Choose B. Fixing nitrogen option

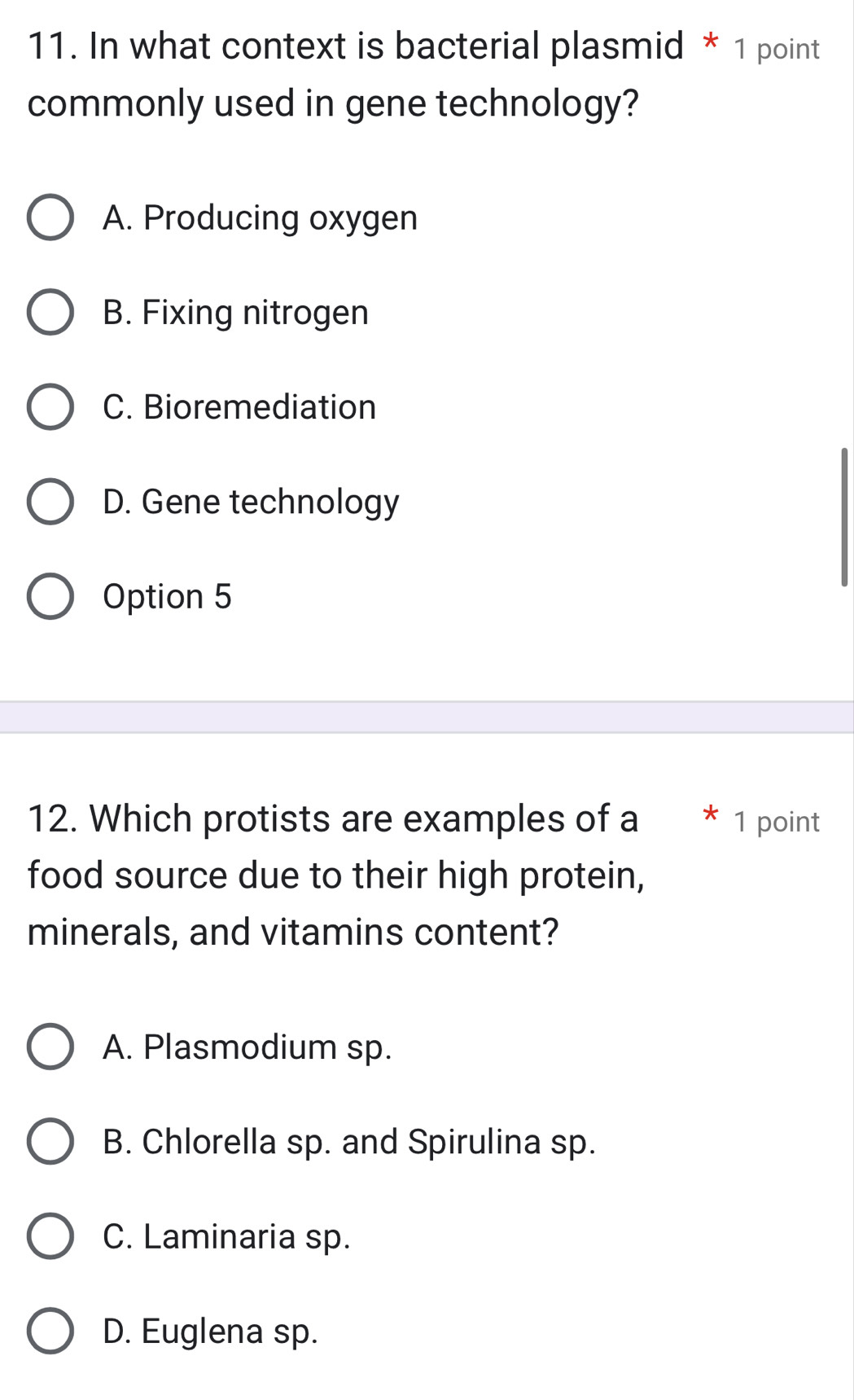[50, 313]
